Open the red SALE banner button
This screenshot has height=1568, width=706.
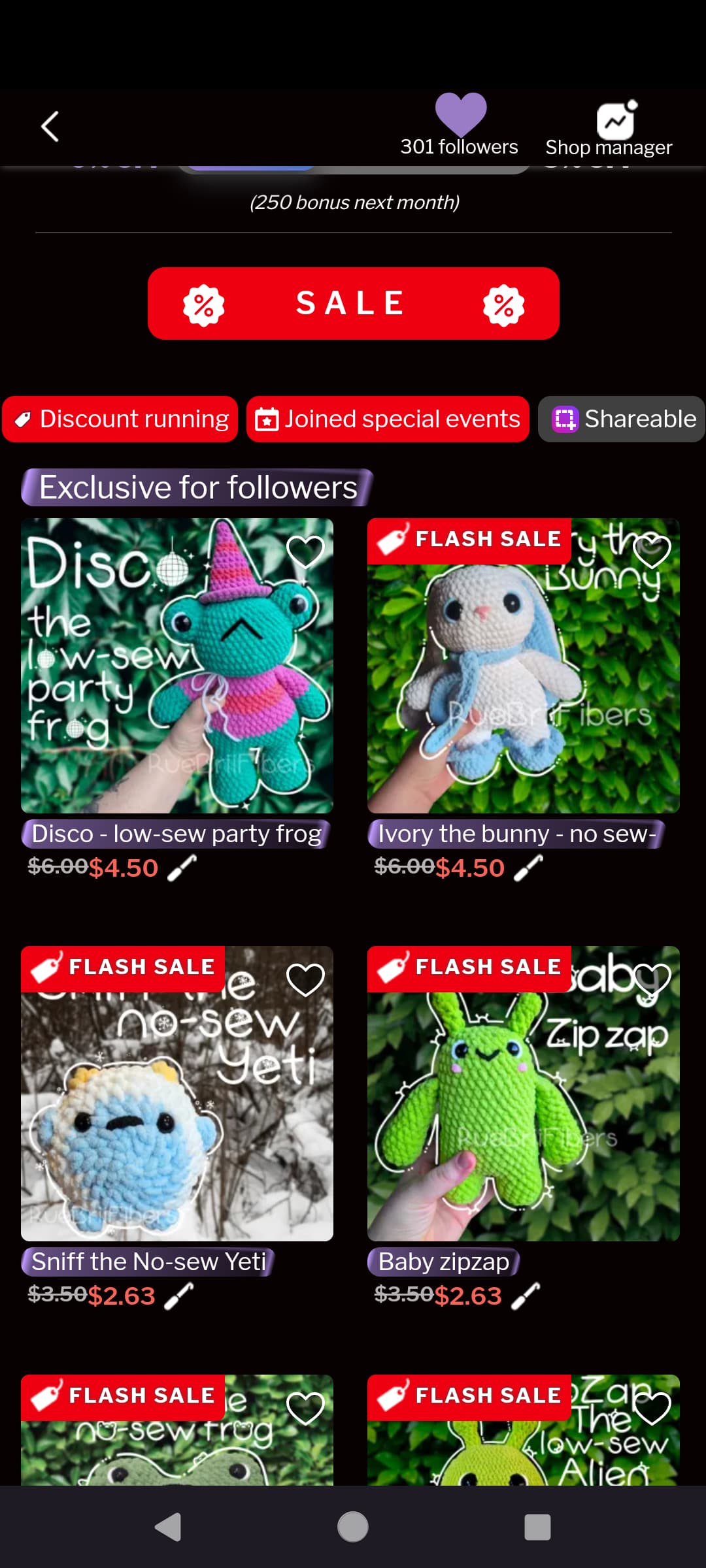[353, 303]
